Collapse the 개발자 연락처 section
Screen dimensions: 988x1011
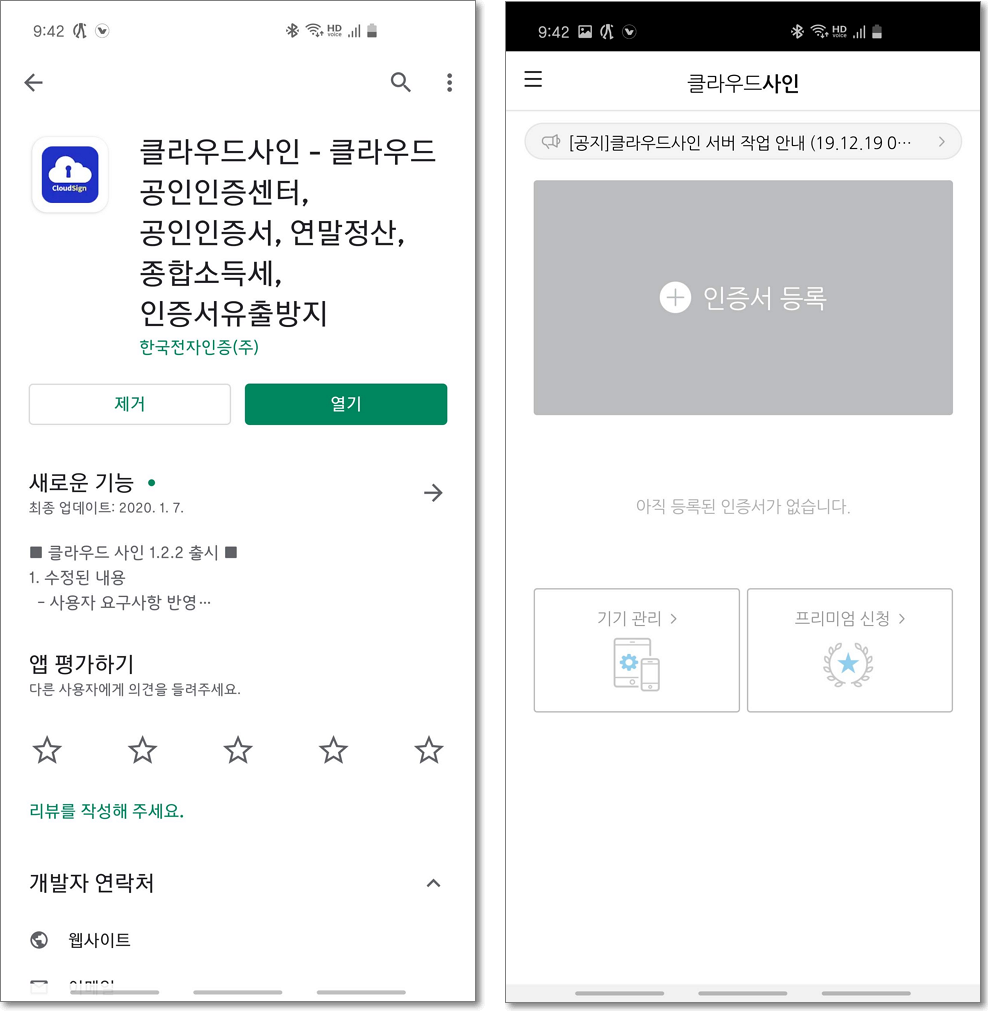click(x=433, y=883)
